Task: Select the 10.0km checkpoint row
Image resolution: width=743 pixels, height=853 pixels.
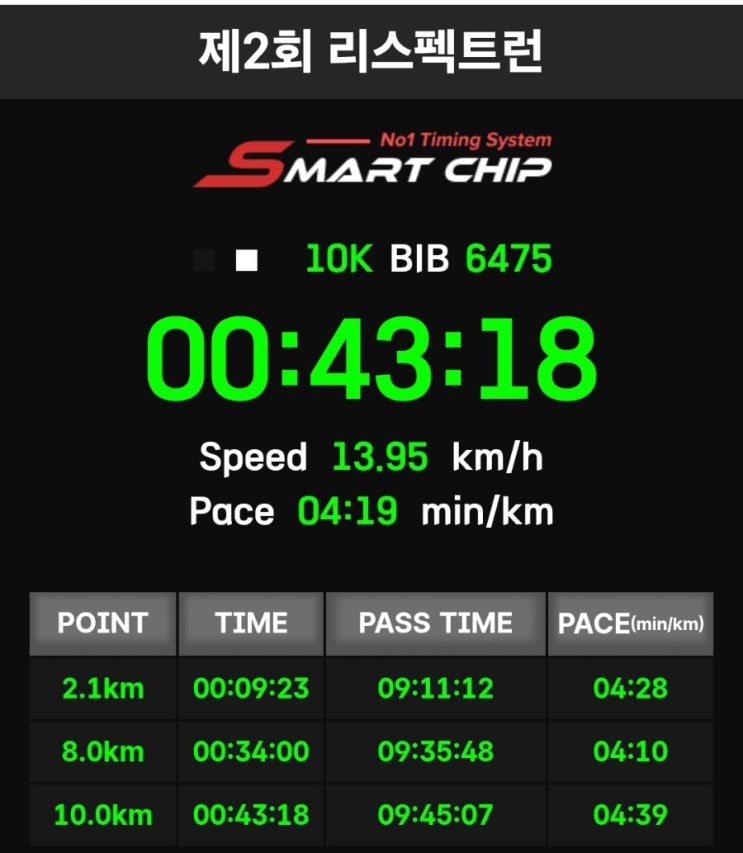Action: [101, 813]
